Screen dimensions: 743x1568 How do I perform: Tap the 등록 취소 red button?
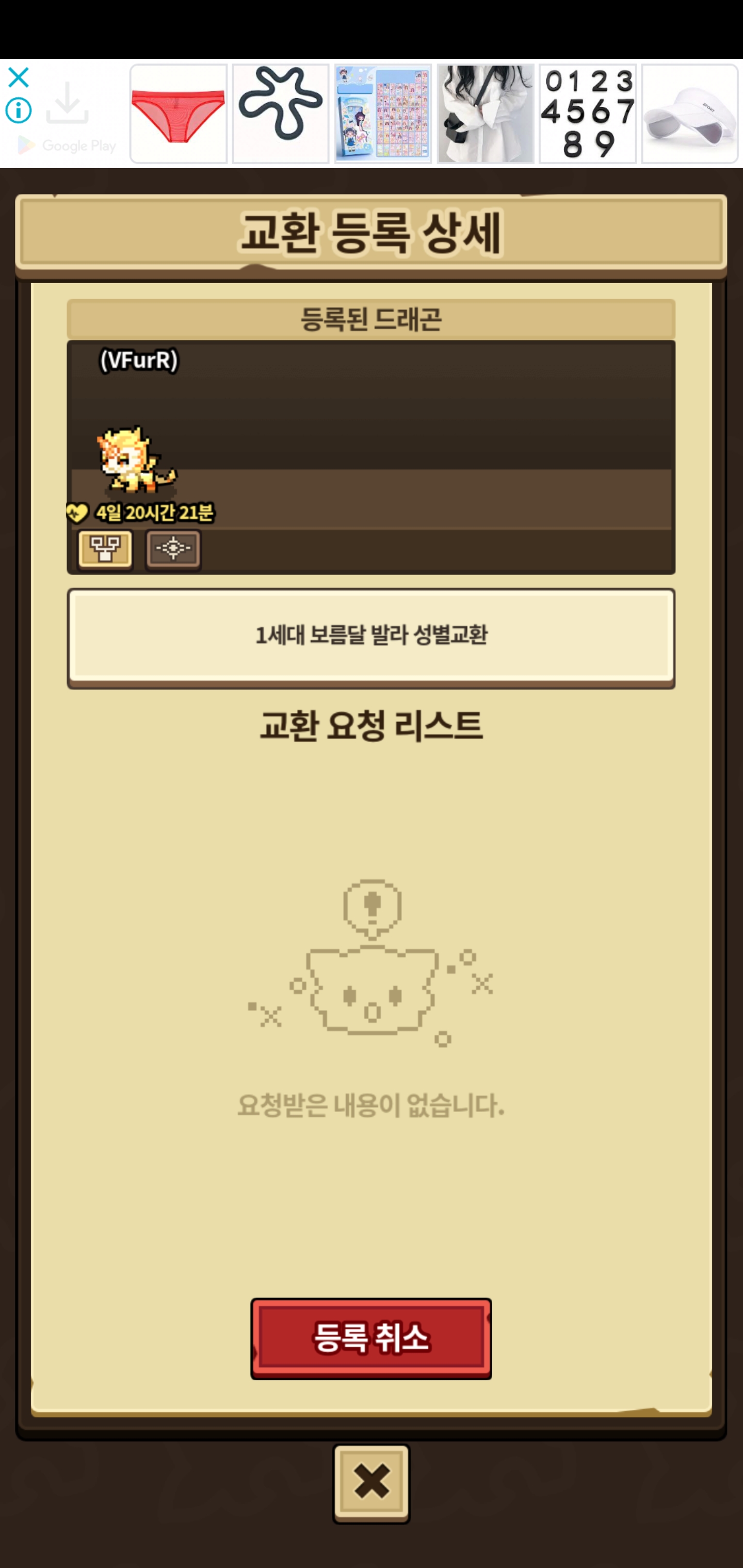point(371,1338)
